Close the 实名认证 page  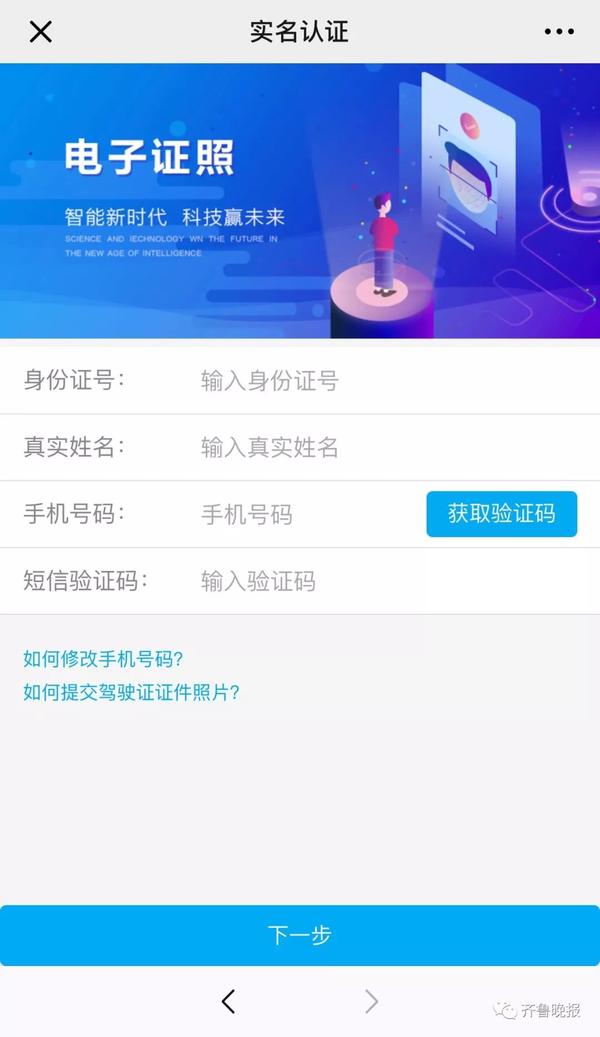click(40, 32)
